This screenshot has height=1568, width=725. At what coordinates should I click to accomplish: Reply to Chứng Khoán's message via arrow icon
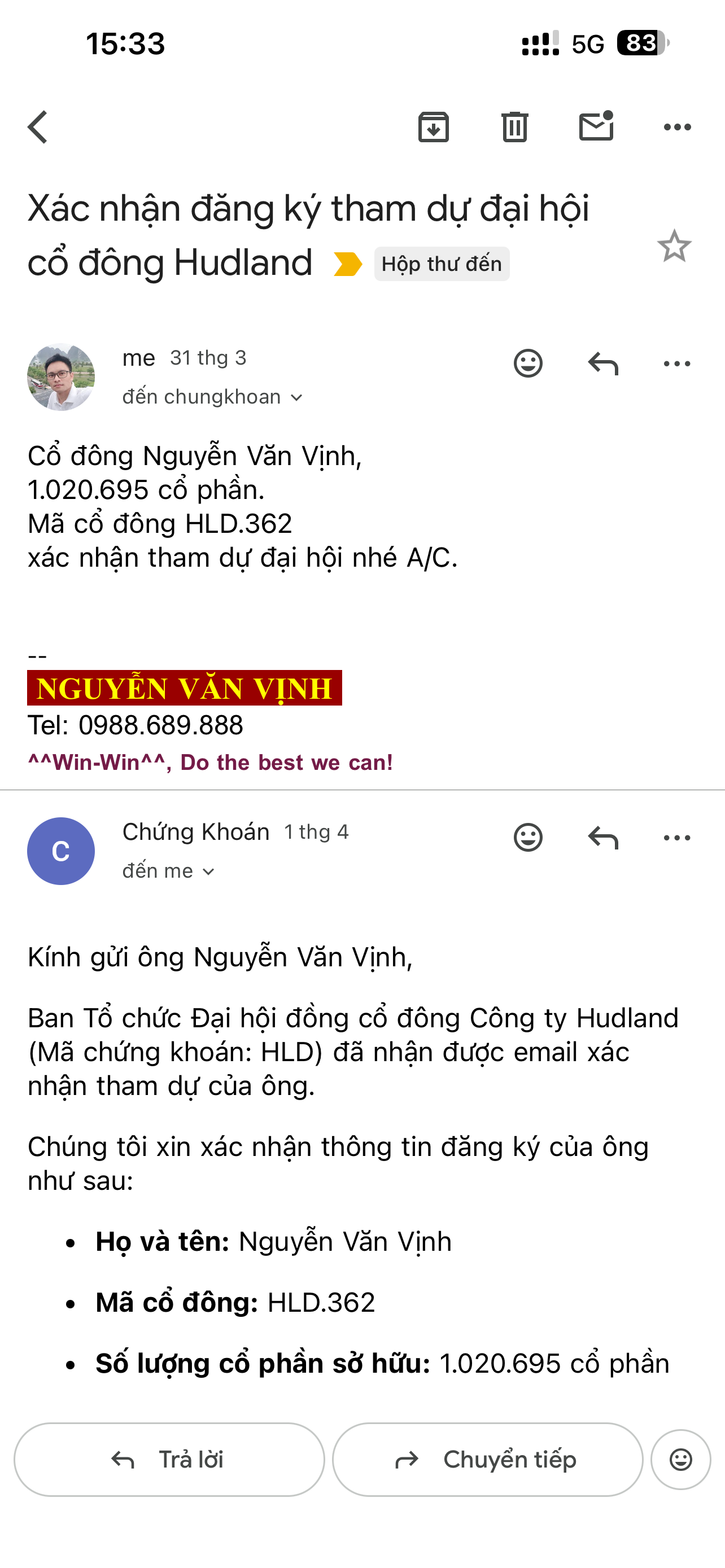602,838
